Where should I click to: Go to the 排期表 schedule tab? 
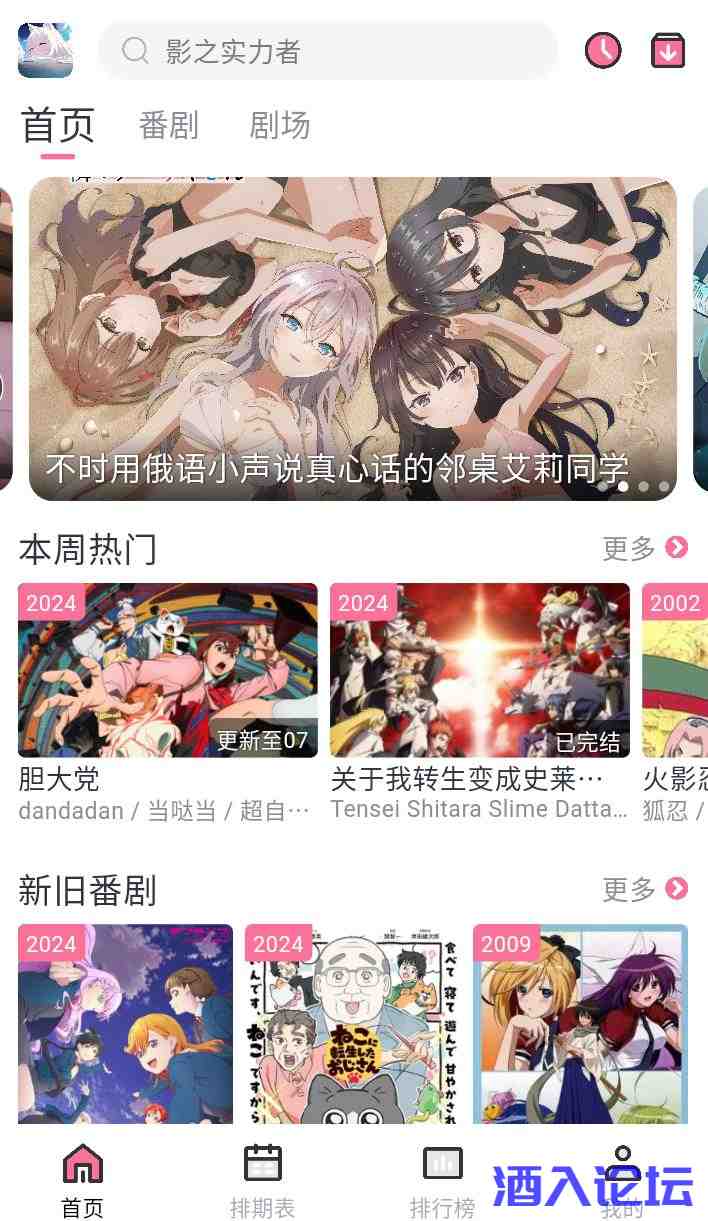pyautogui.click(x=262, y=1180)
